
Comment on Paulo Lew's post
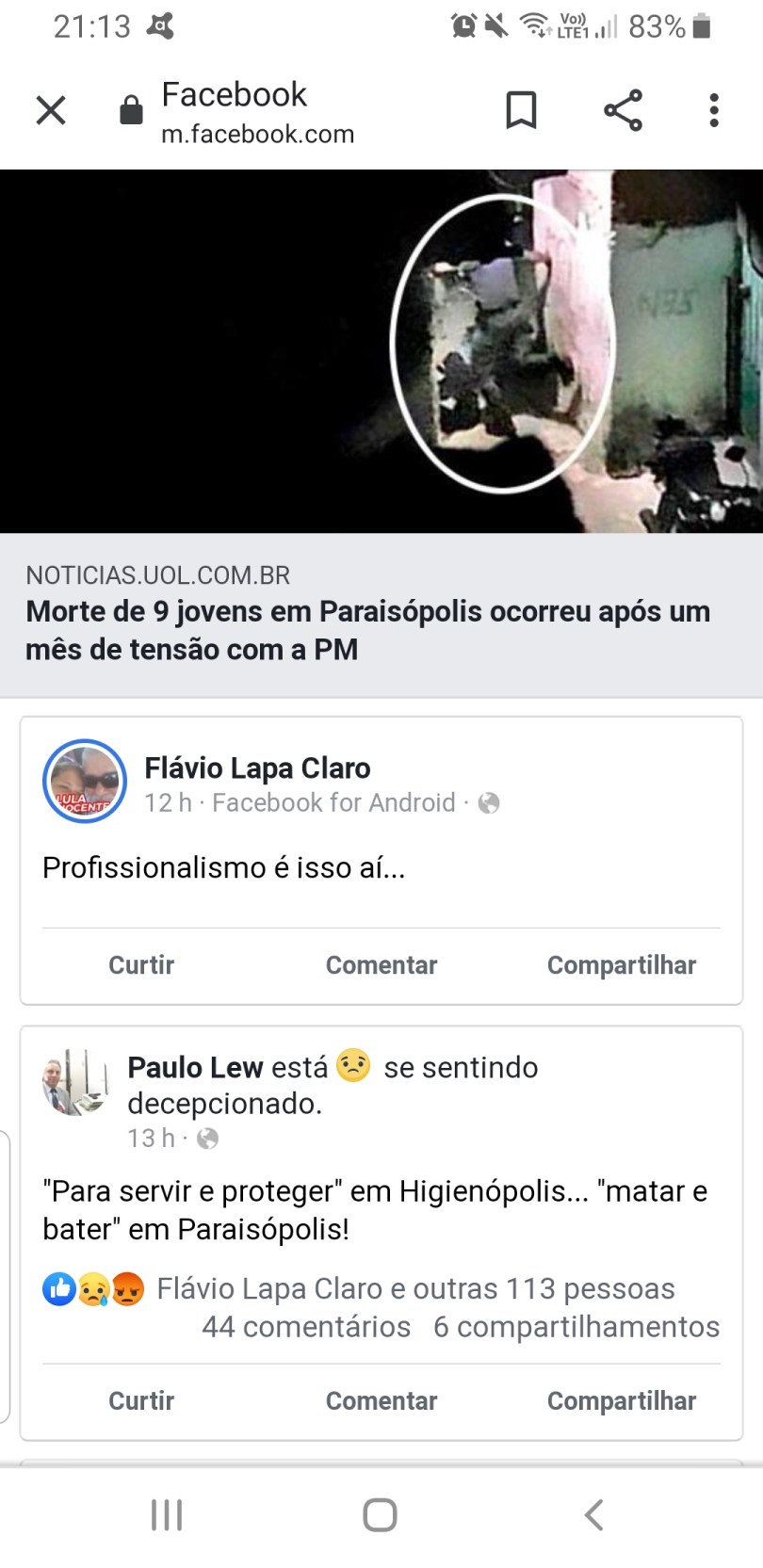click(381, 1401)
